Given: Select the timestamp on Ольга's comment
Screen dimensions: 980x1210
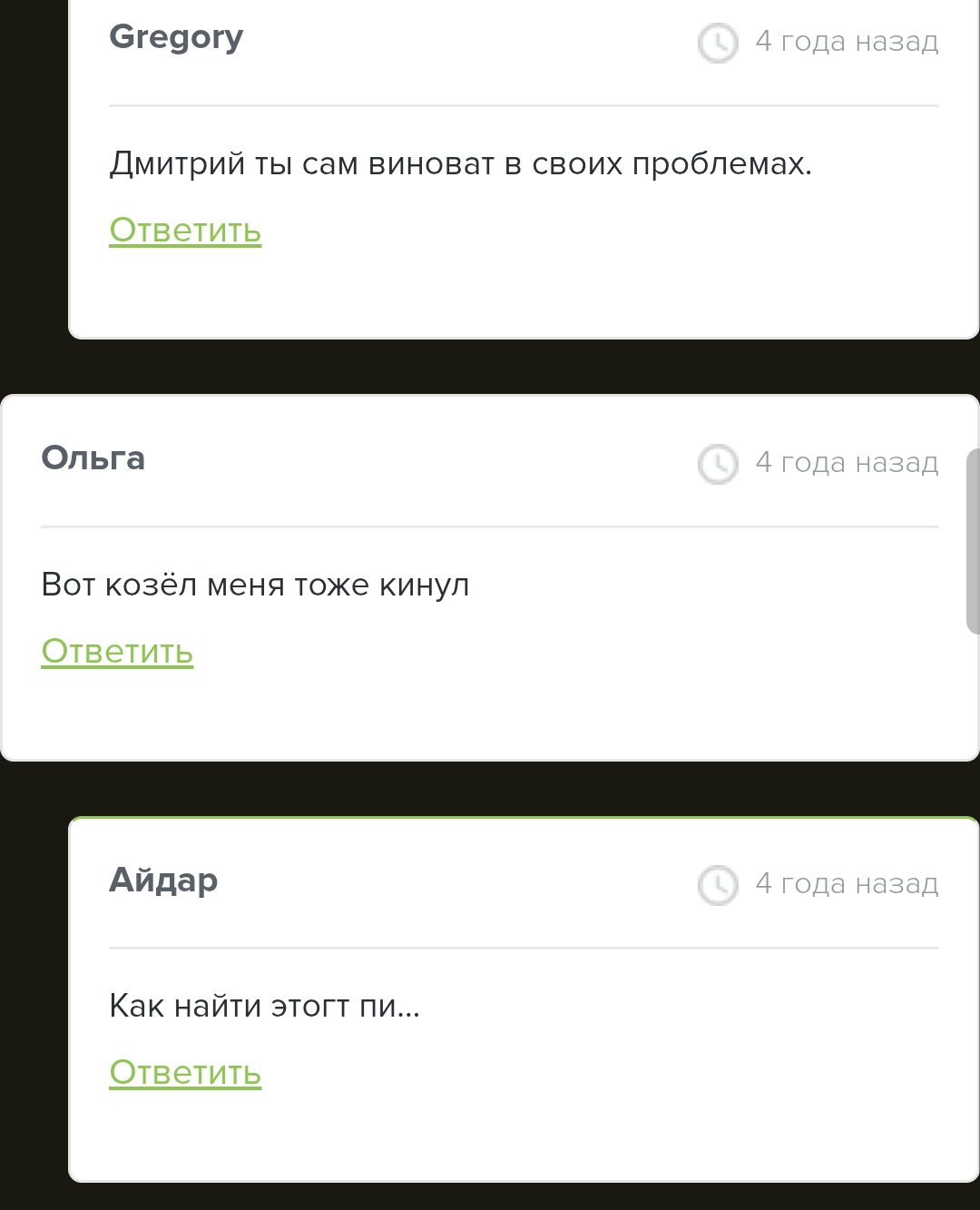Looking at the screenshot, I should point(848,462).
